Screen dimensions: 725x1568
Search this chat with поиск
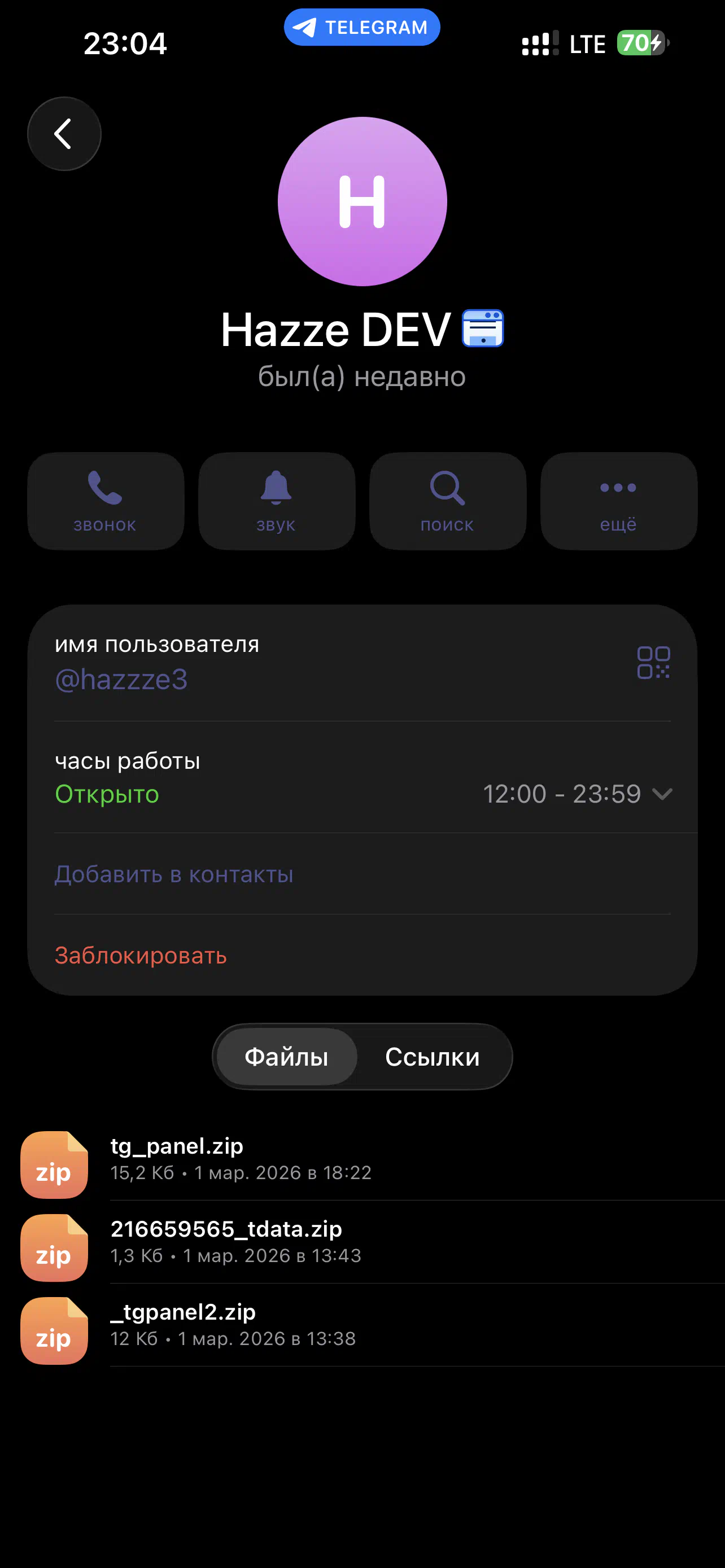[447, 500]
